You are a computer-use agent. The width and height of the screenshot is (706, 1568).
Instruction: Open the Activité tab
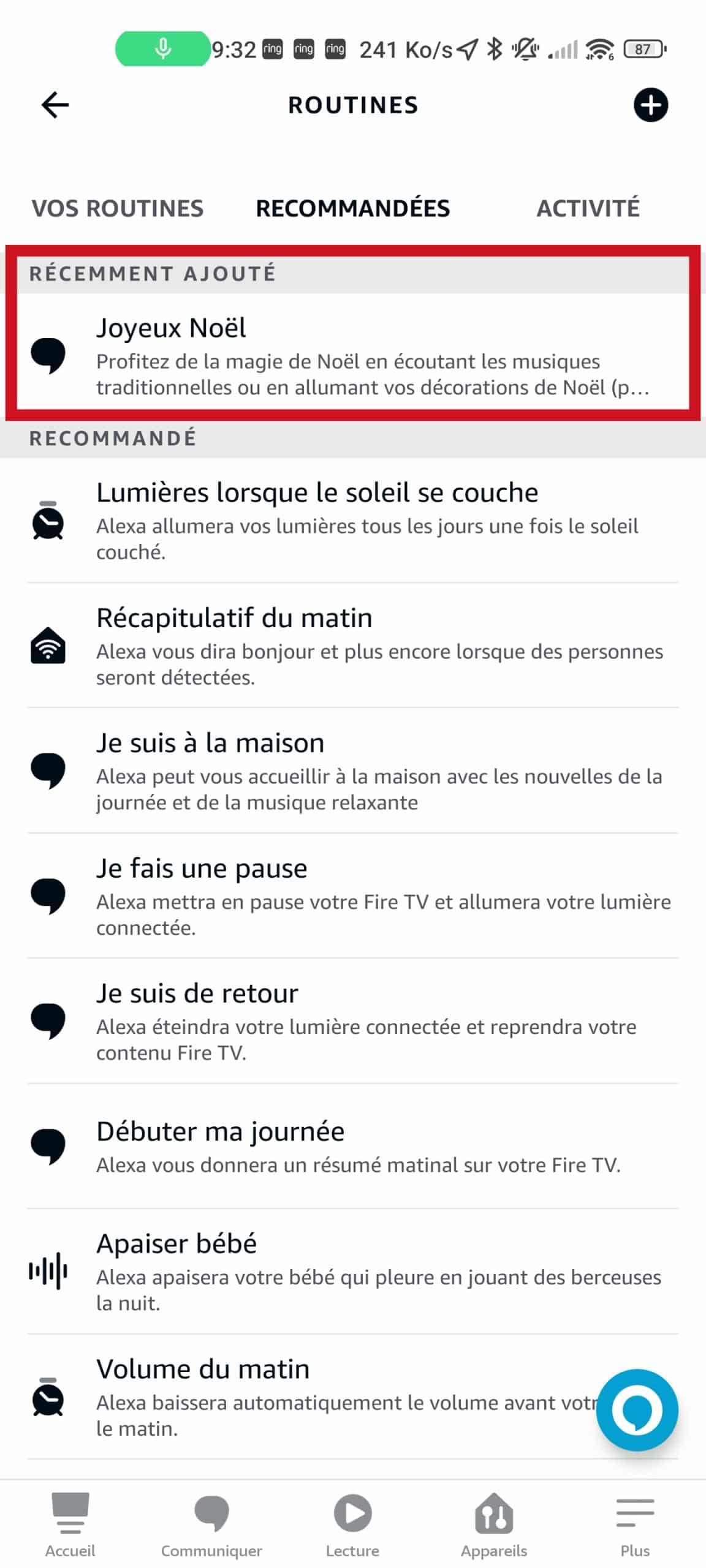[x=588, y=208]
